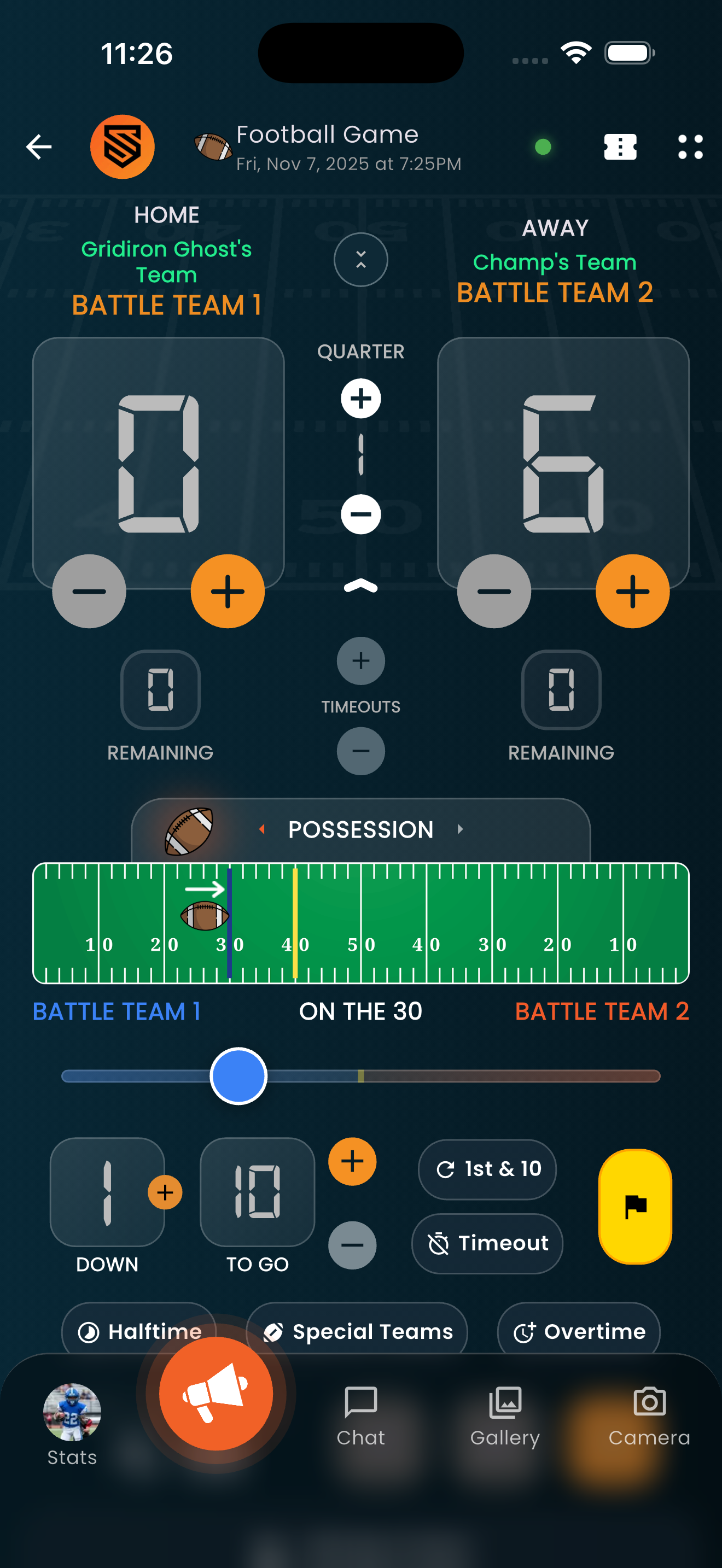722x1568 pixels.
Task: Collapse the scoreboard with the center chevron
Action: click(360, 259)
